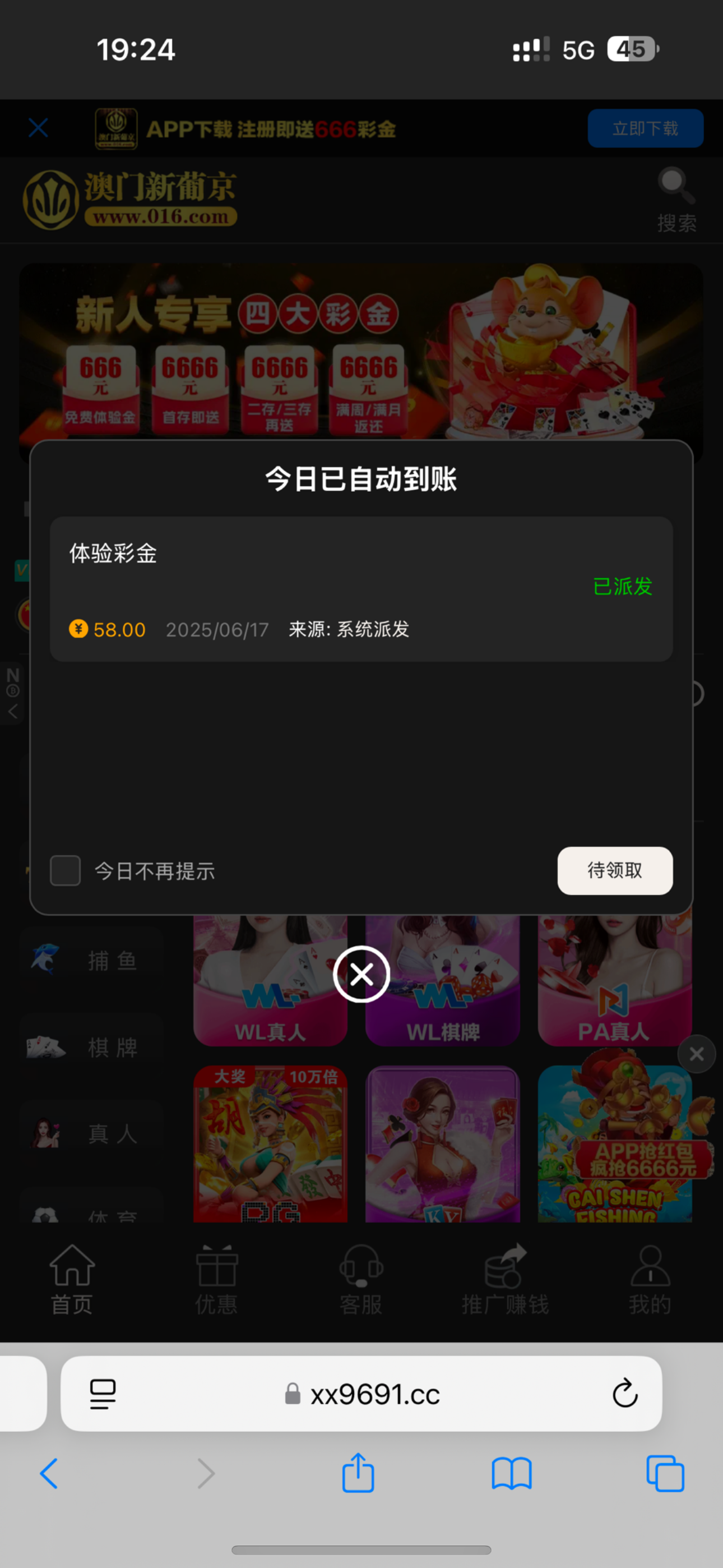Open Safari bookmarks
The image size is (723, 1568).
[511, 1474]
